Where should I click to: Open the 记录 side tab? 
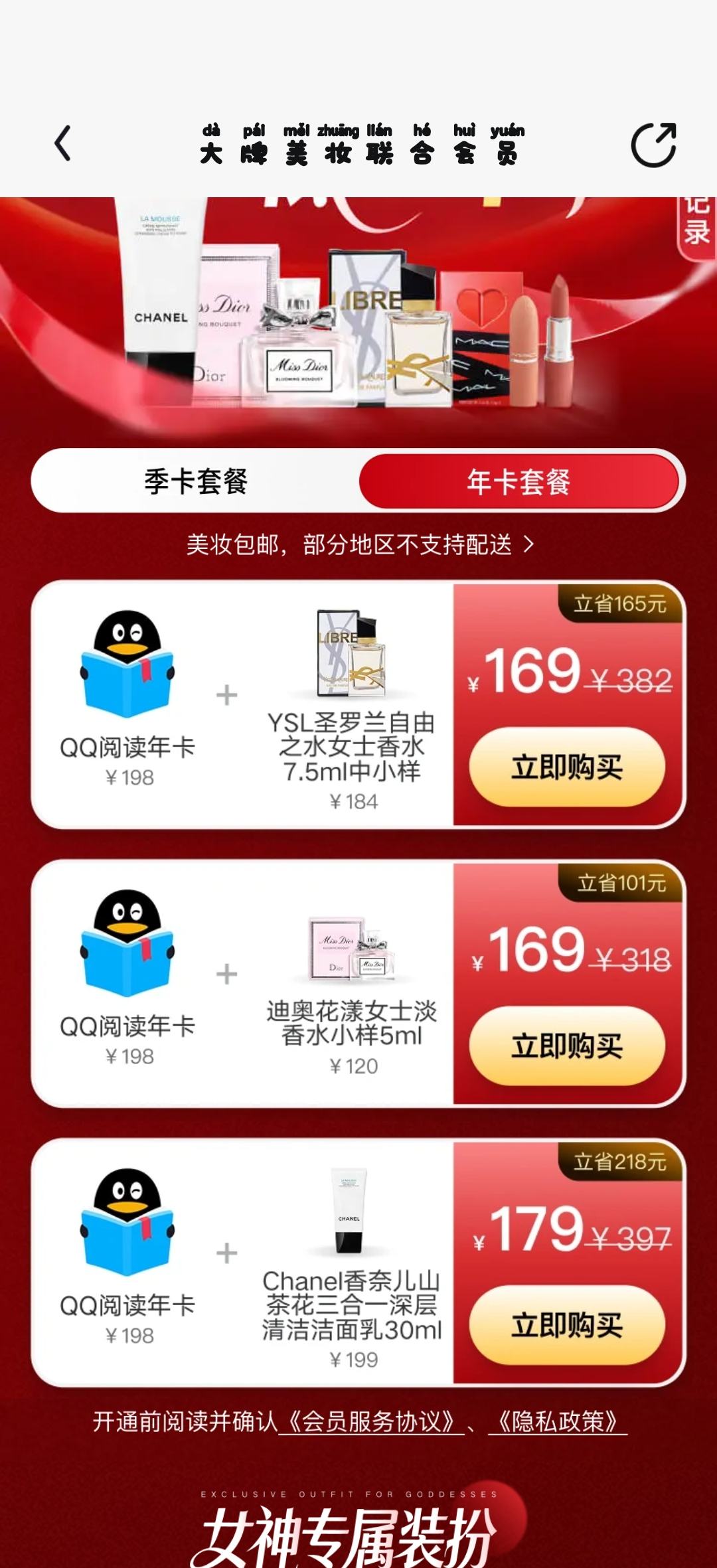tap(697, 223)
